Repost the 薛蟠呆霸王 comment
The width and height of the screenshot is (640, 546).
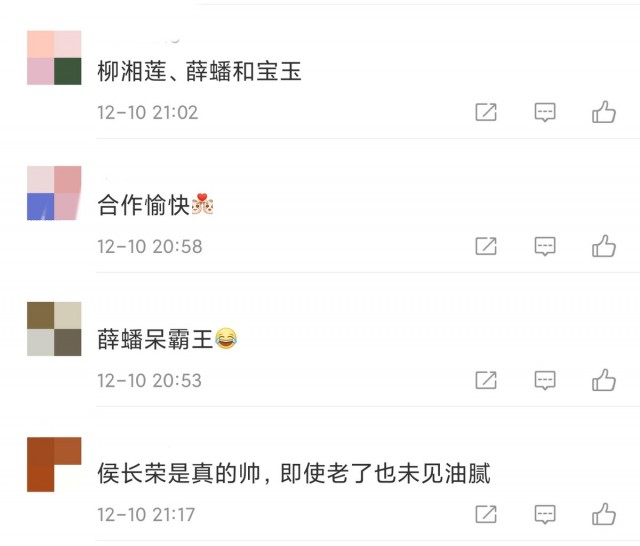(x=486, y=380)
